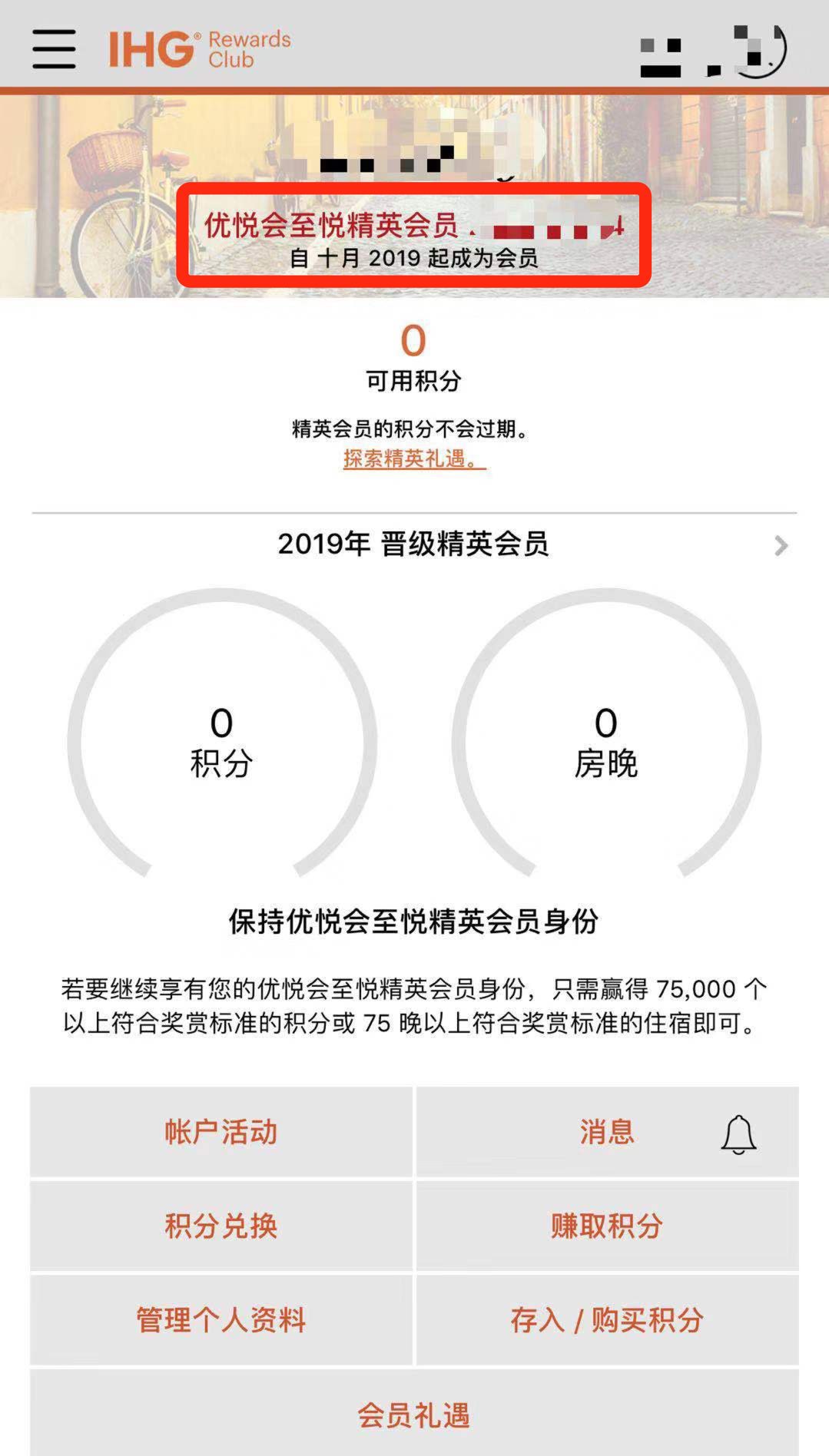Viewport: 829px width, 1456px height.
Task: Open 帐户活动
Action: 221,1132
